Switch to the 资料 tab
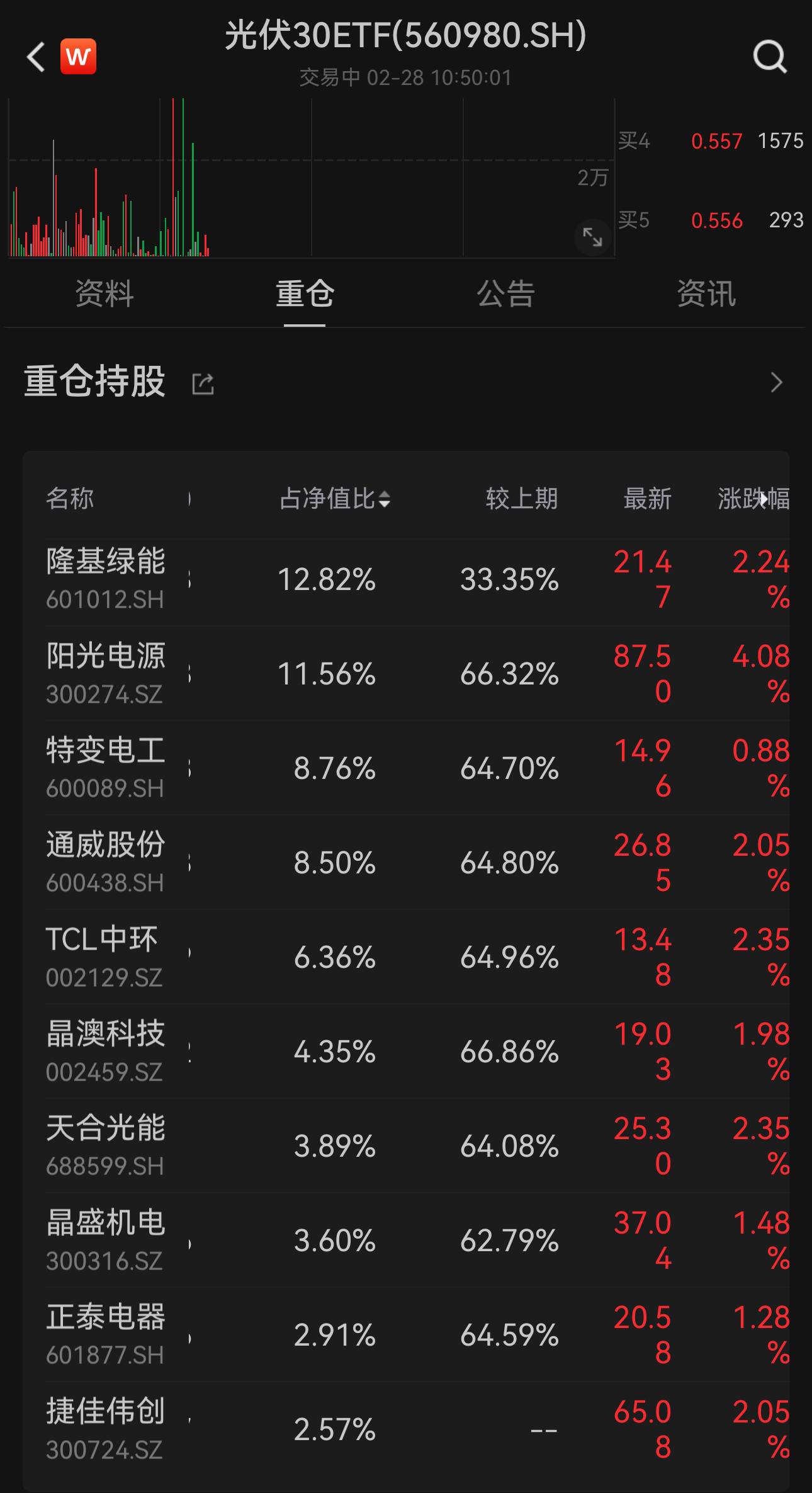The image size is (812, 1493). click(x=104, y=293)
